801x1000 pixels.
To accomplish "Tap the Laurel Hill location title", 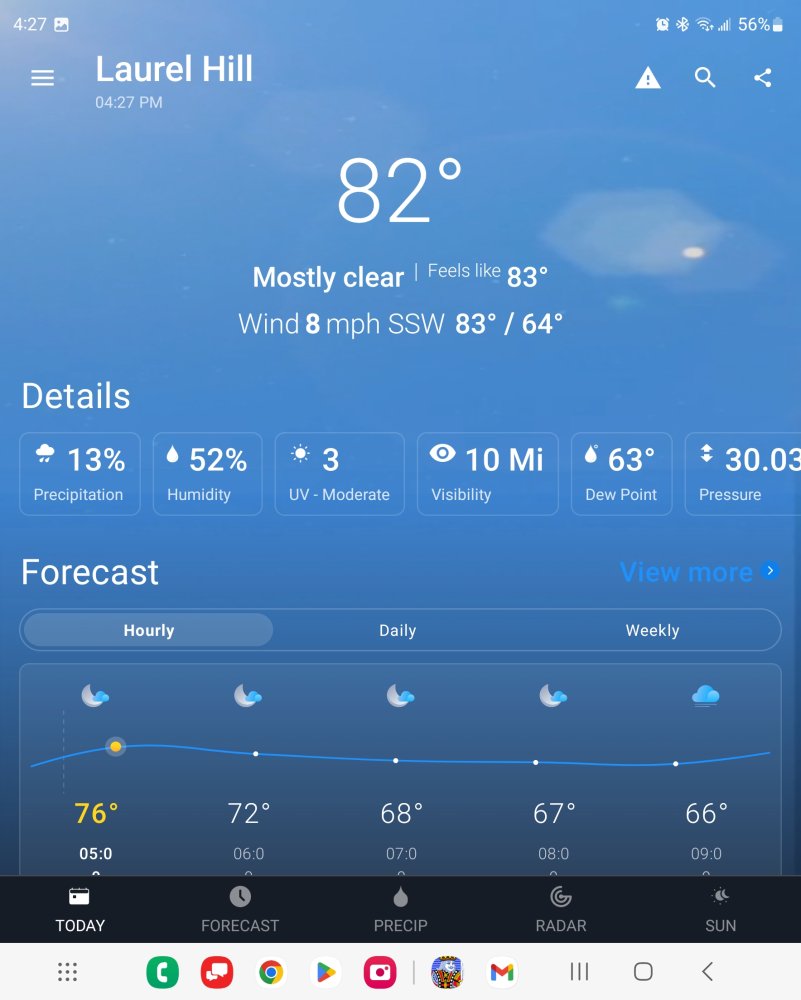I will pos(174,69).
